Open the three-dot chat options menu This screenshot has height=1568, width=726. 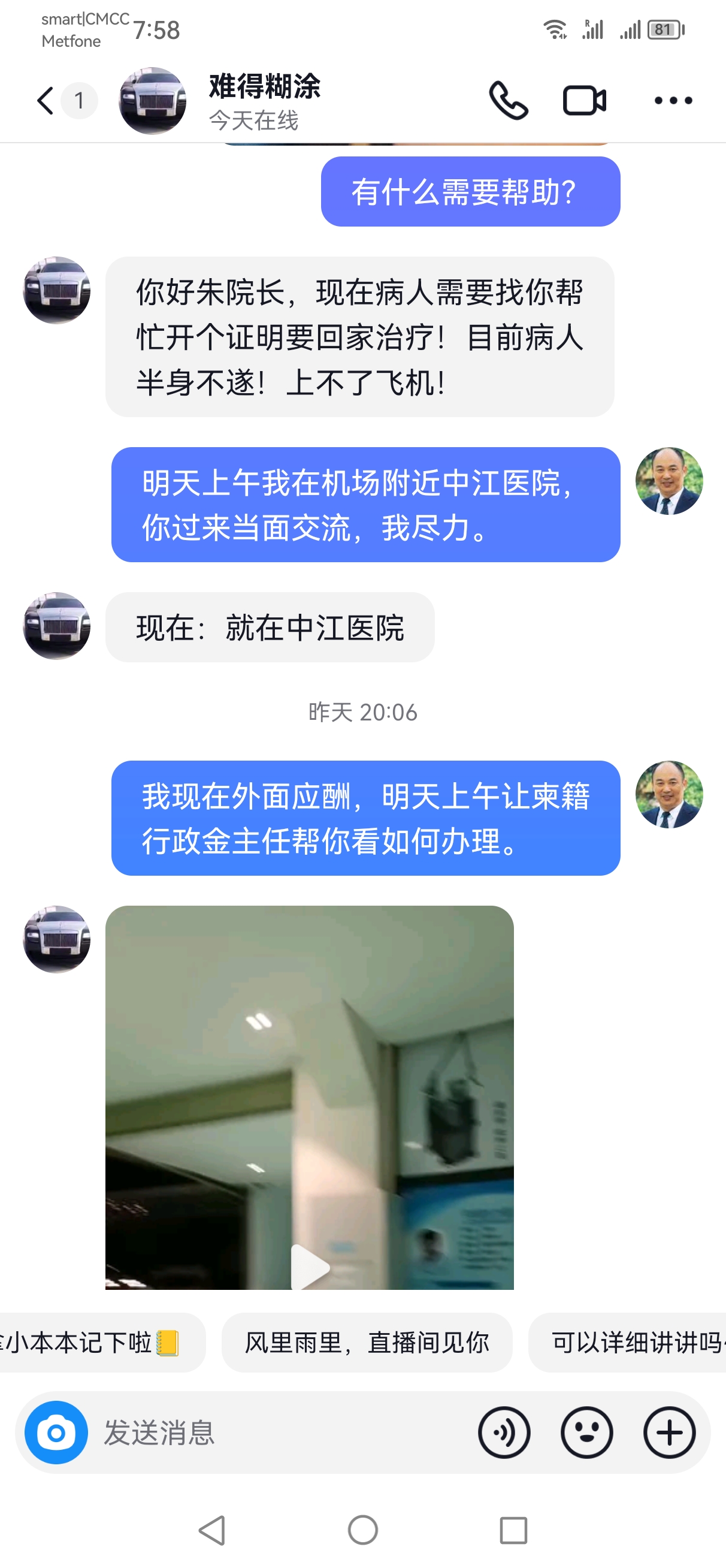point(673,101)
